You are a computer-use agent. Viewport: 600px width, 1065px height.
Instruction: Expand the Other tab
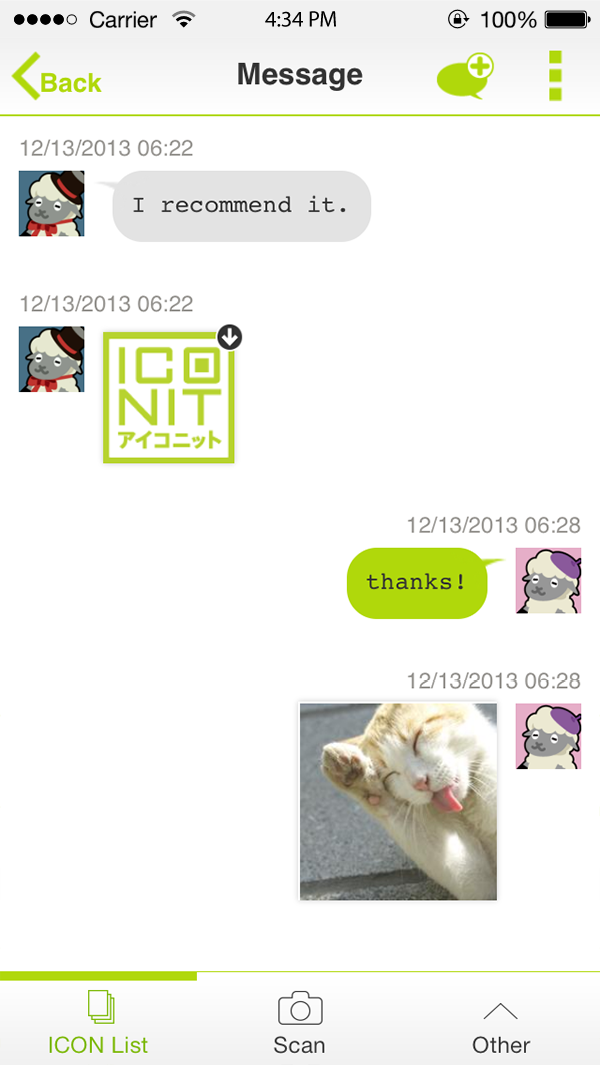pos(500,1021)
